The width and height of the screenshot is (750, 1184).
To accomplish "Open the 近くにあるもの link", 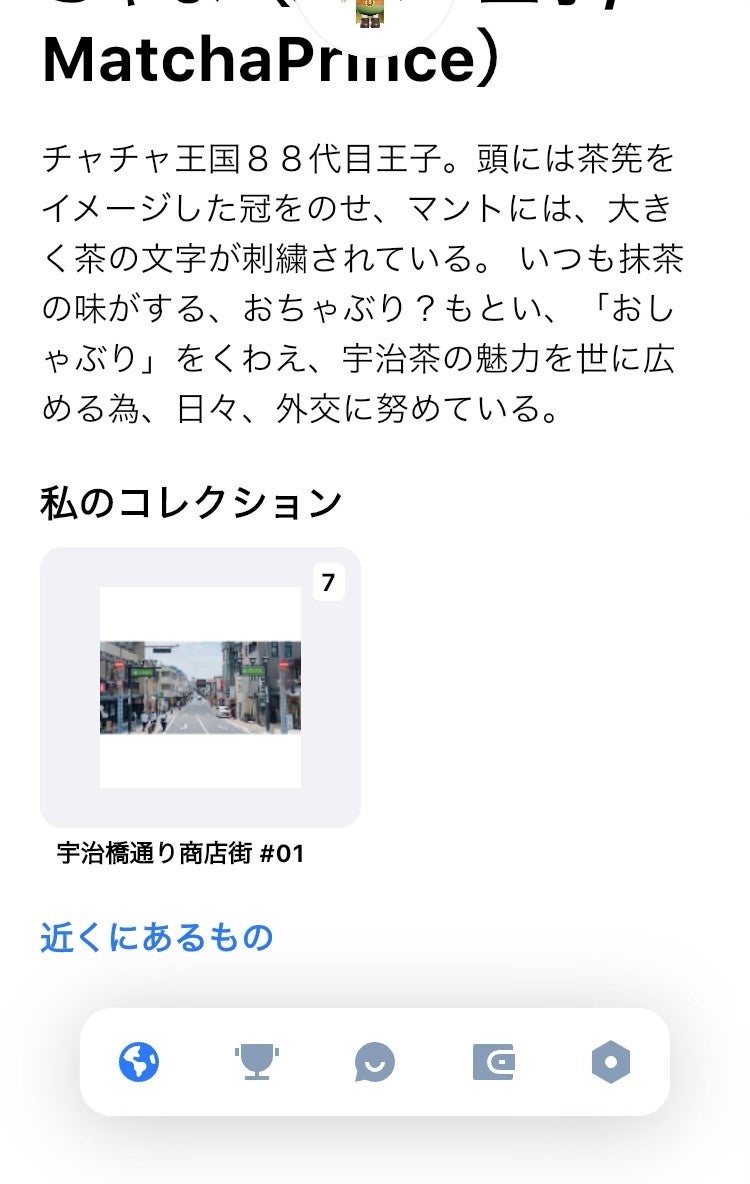I will pyautogui.click(x=156, y=937).
